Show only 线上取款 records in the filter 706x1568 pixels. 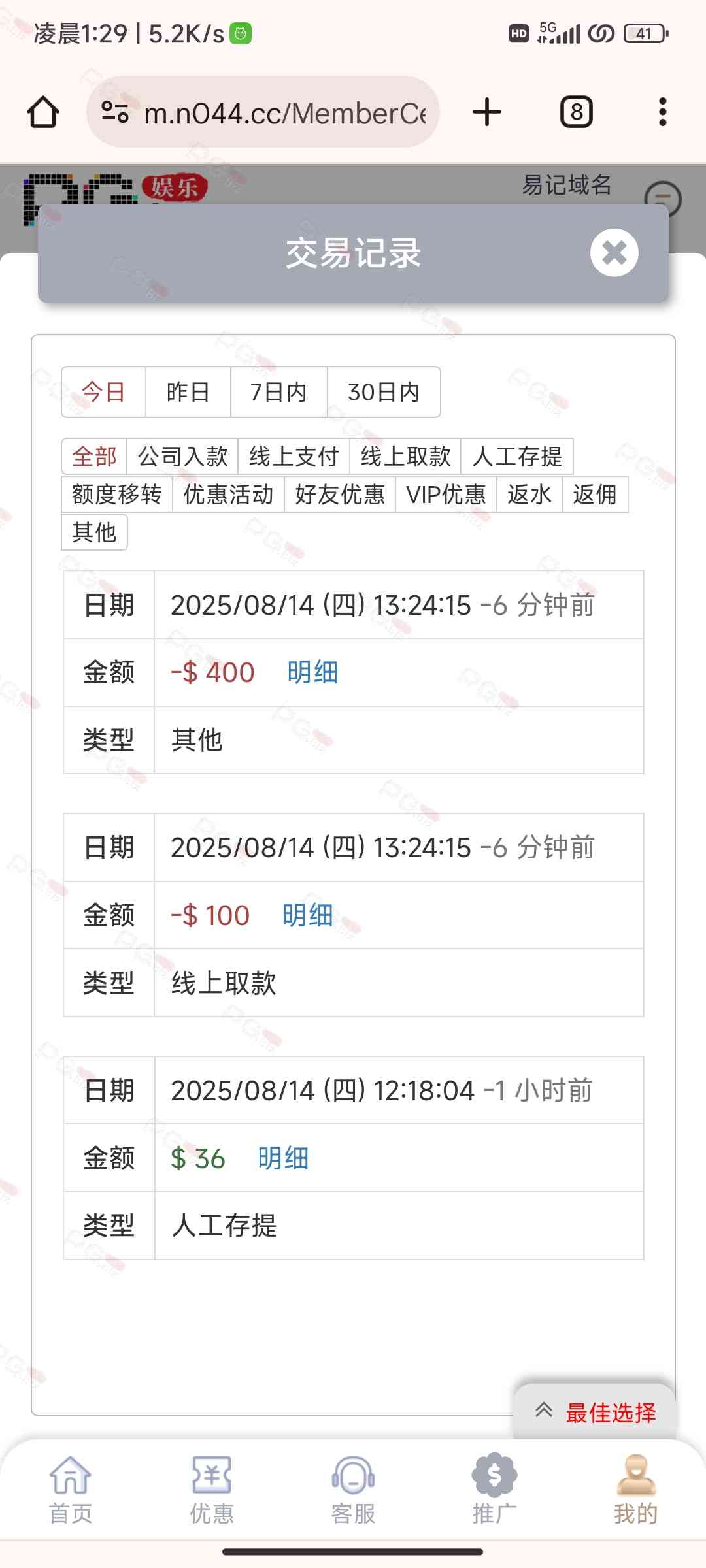405,456
